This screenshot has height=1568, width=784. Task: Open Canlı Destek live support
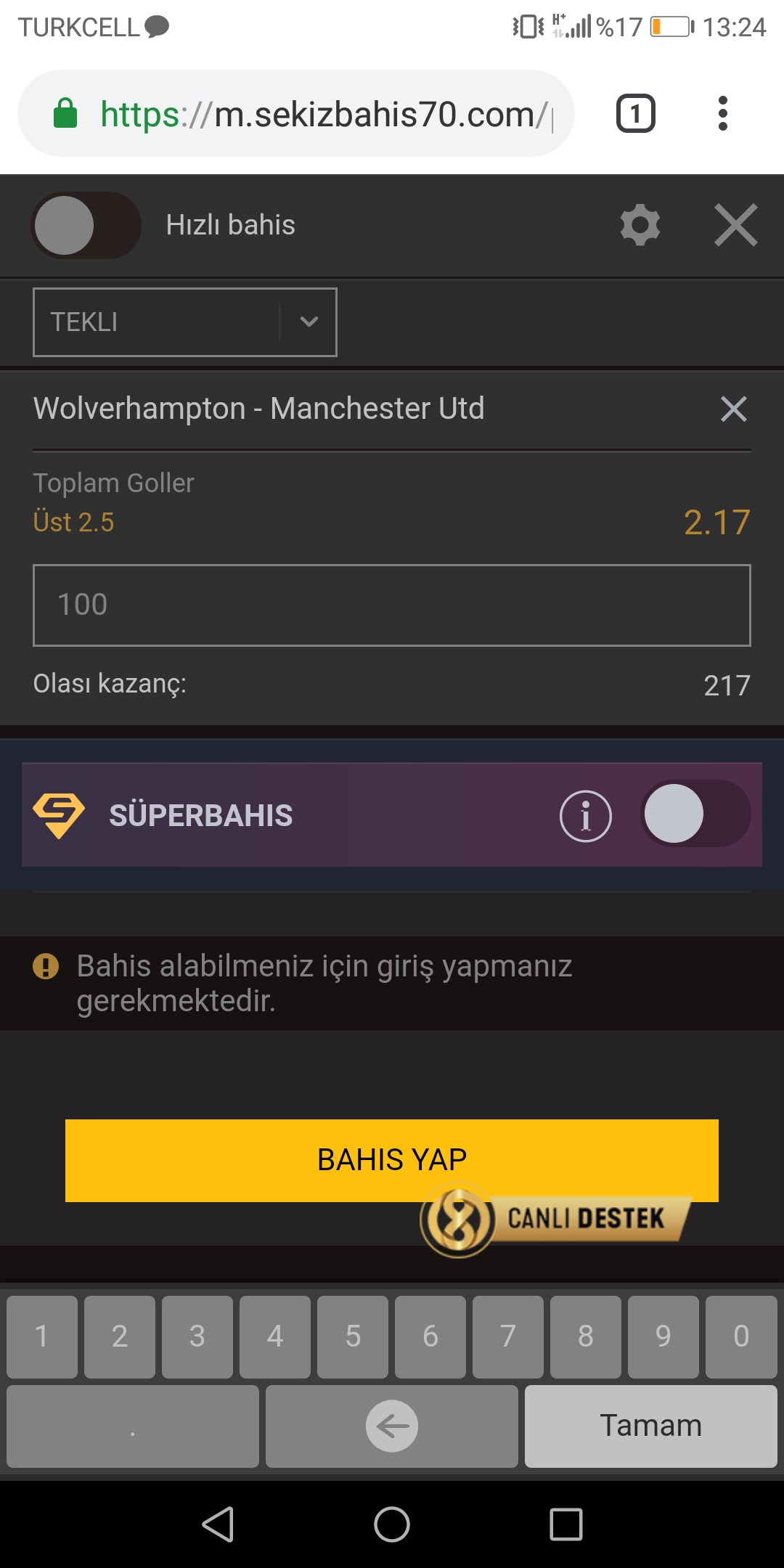point(555,1220)
